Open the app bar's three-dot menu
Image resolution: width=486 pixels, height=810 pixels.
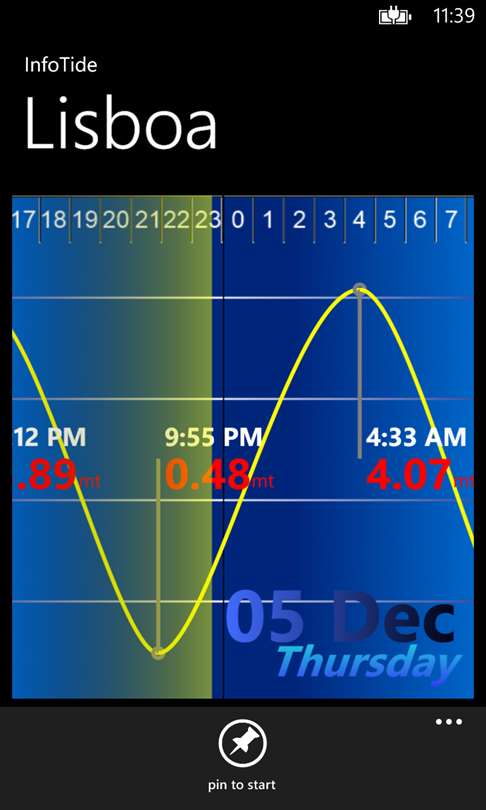[x=448, y=722]
